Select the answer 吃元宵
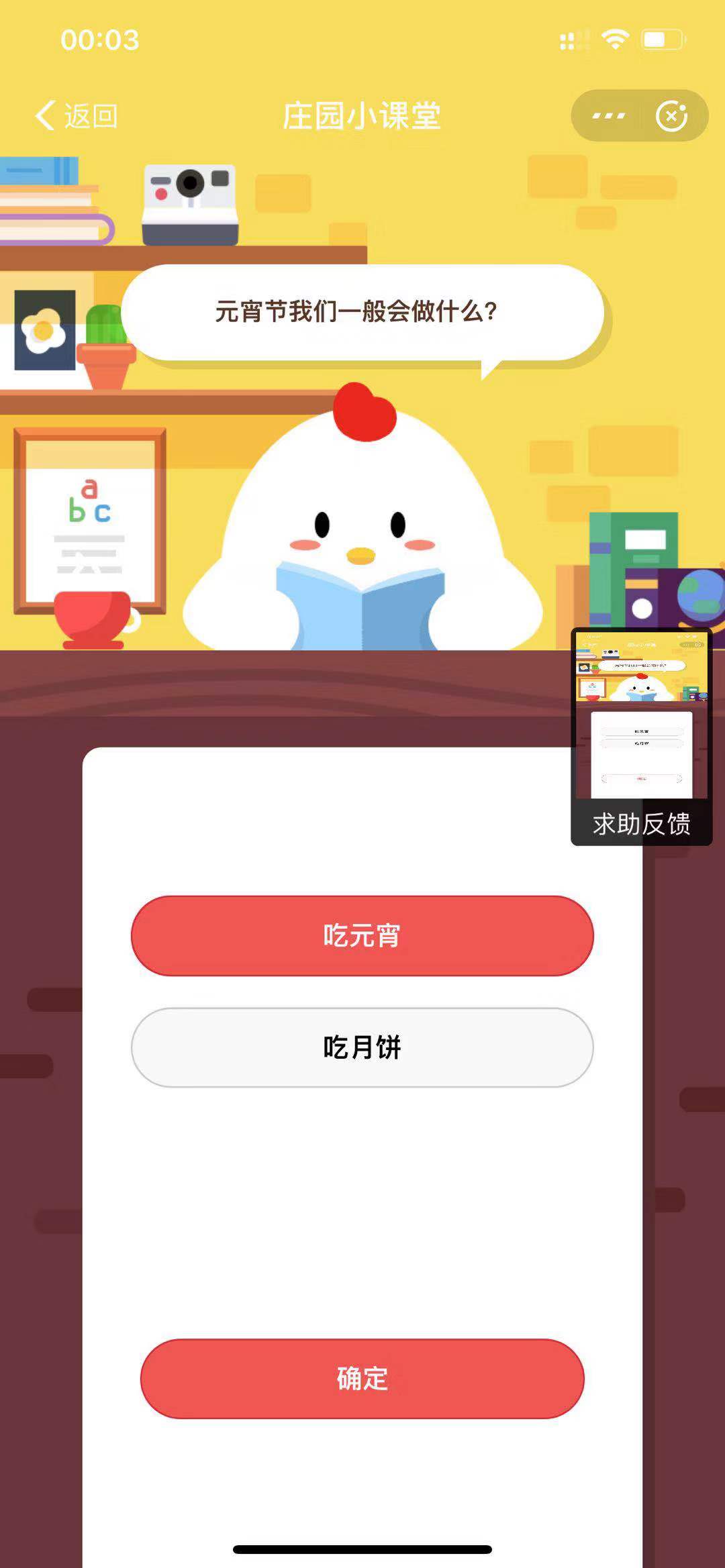This screenshot has height=1568, width=725. 362,935
